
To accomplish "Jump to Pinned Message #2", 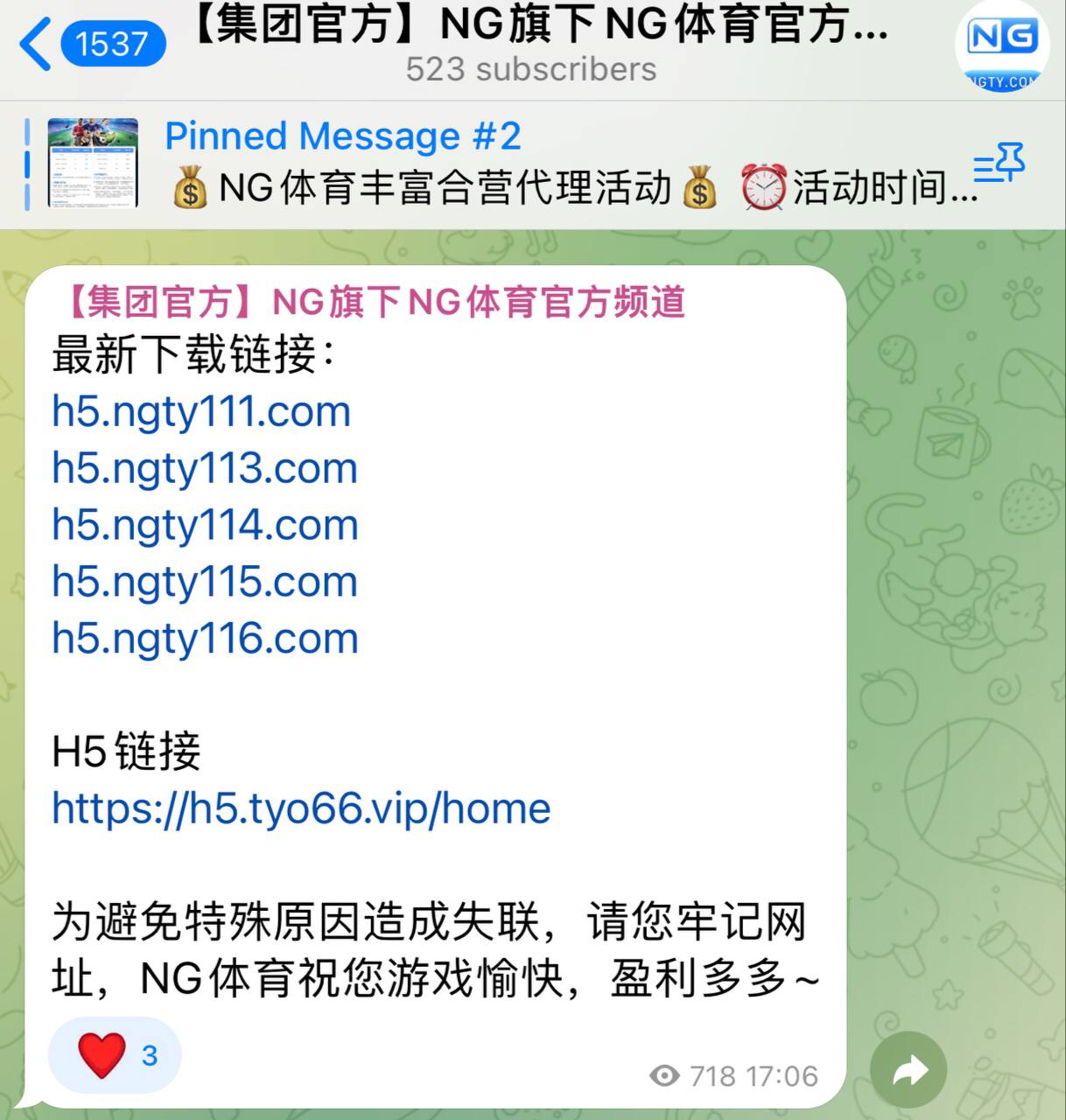I will [525, 164].
